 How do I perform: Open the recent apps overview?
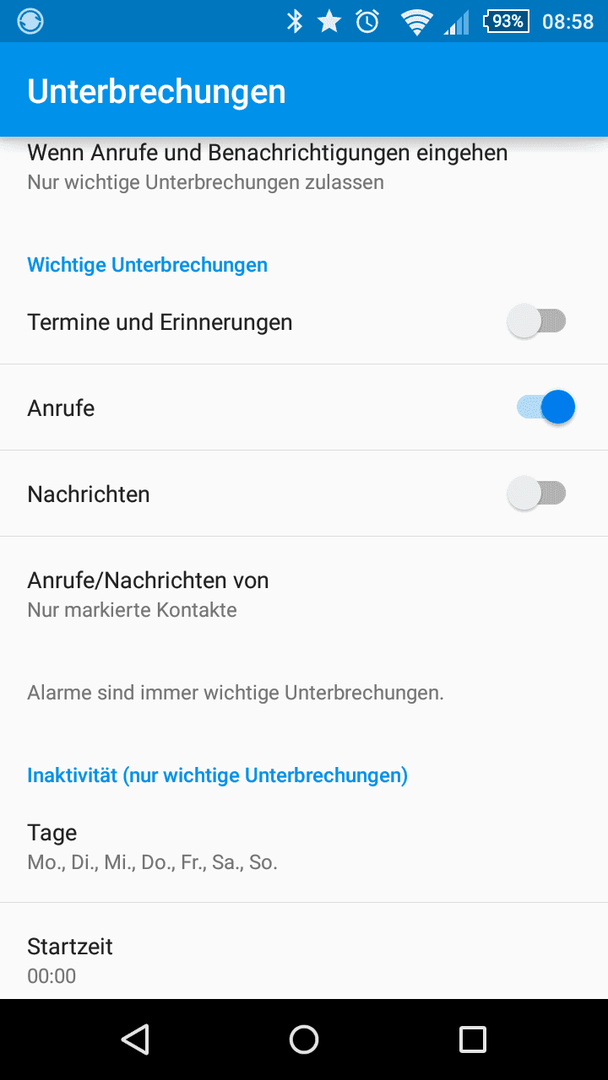473,1039
